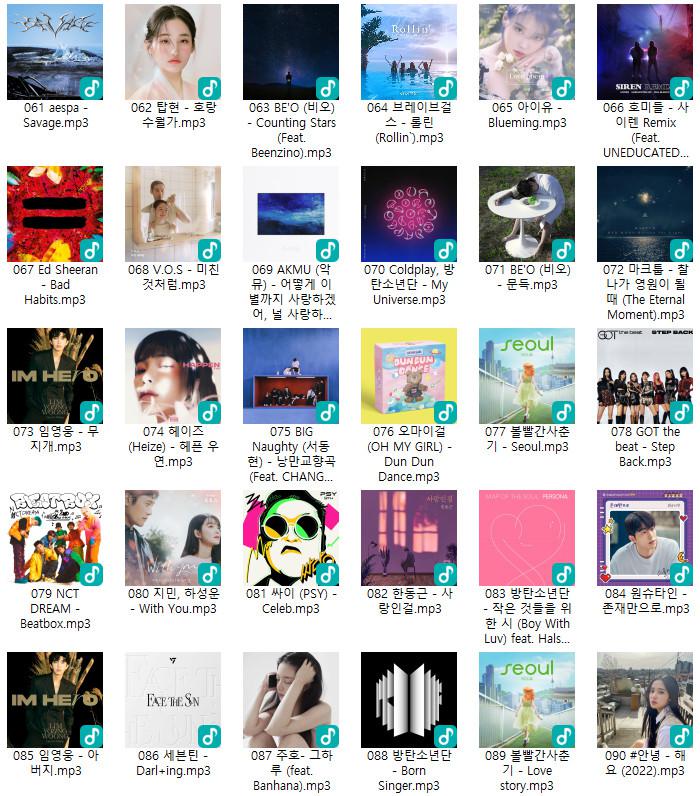
Task: Play 088 방탄소년단 - Born Singer.mp3
Action: point(409,700)
